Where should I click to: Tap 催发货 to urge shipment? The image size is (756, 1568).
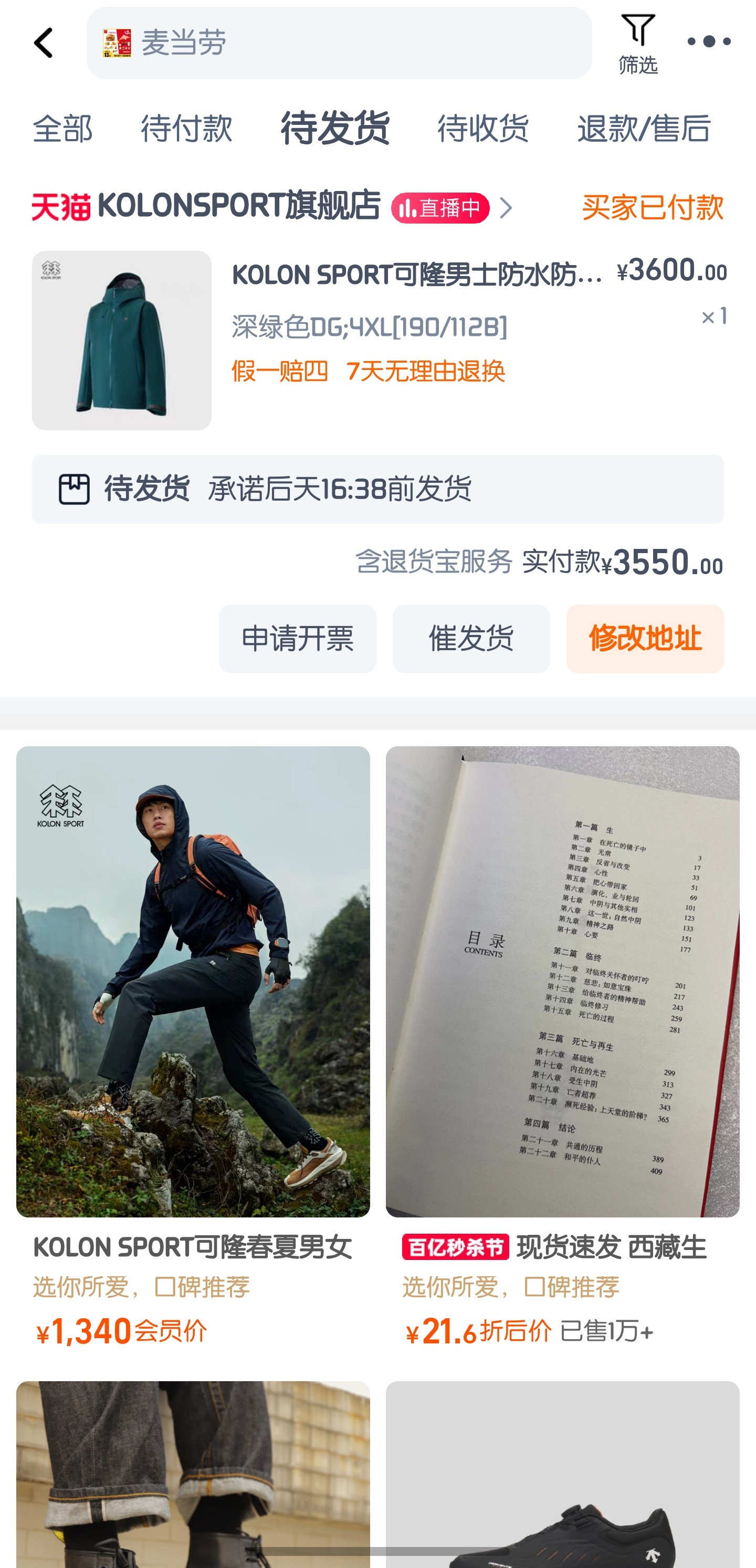point(471,639)
